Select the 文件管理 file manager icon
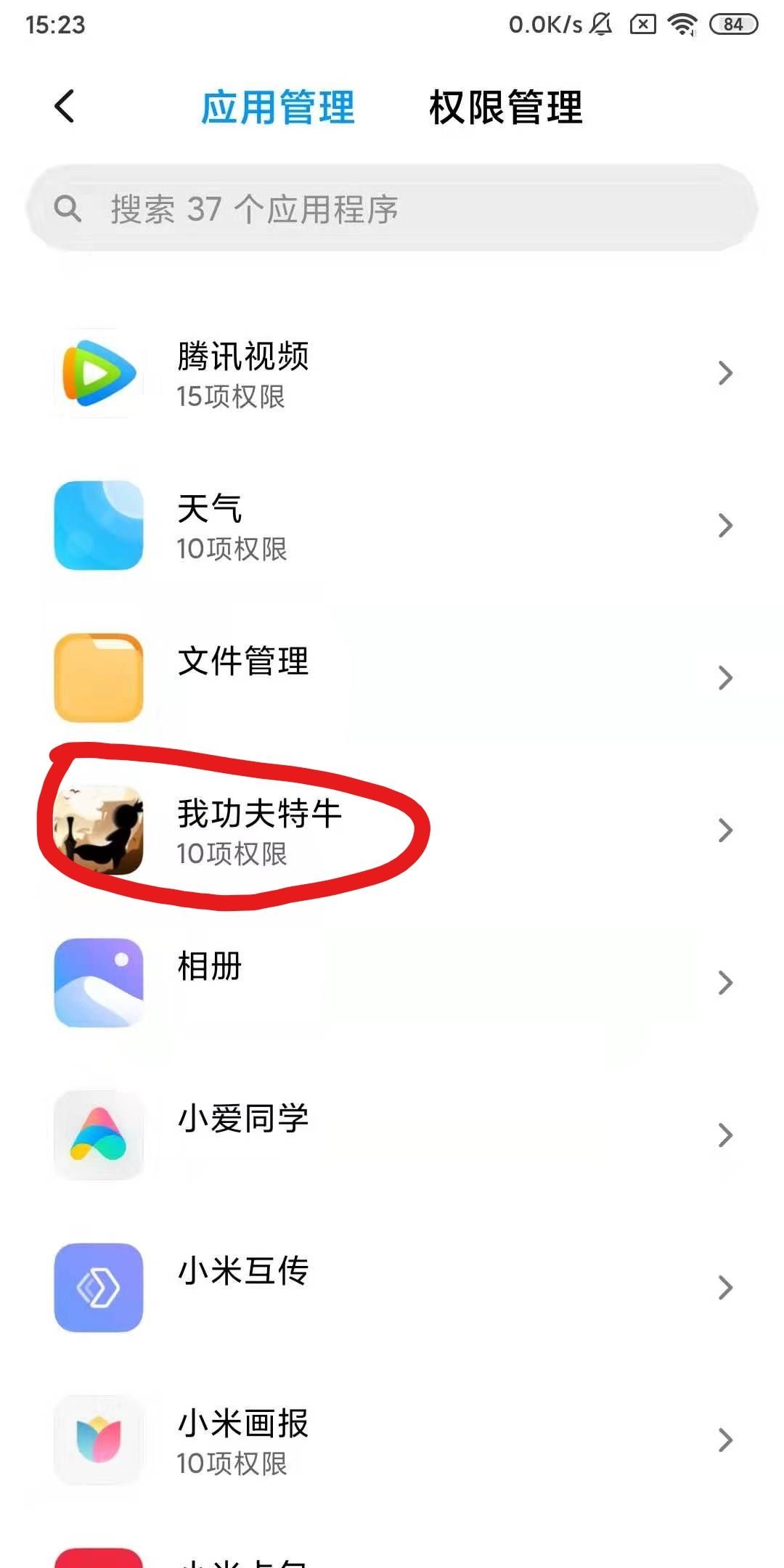784x1568 pixels. 99,678
